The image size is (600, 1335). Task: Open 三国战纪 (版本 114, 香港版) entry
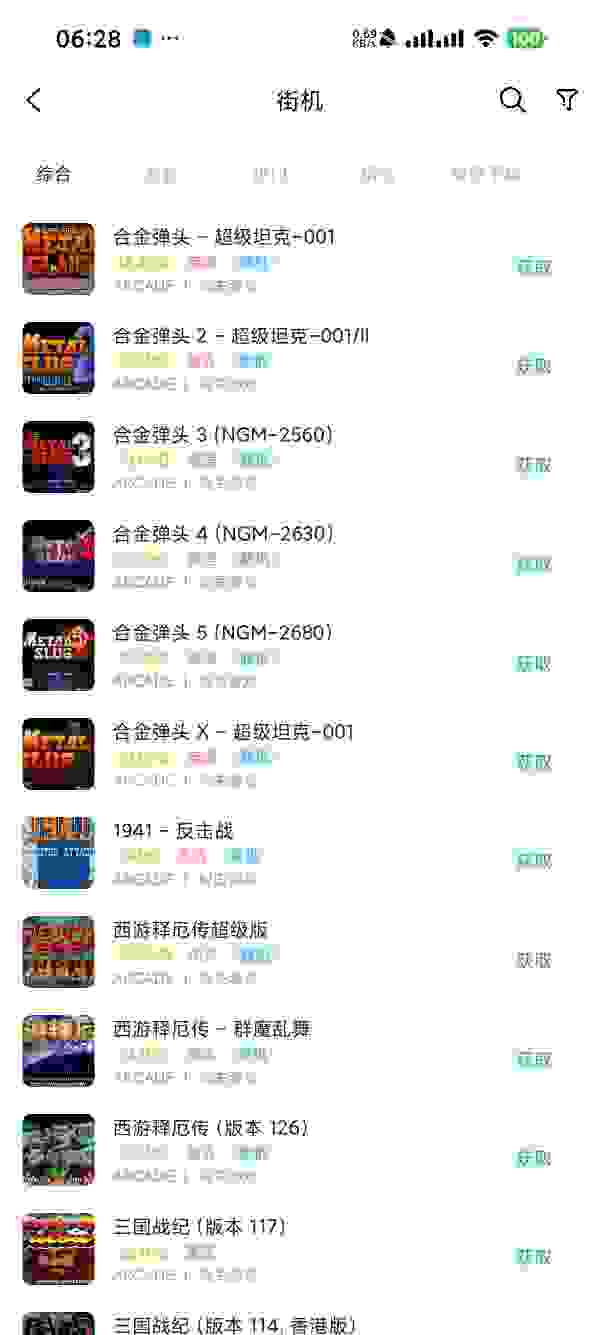coord(234,1325)
